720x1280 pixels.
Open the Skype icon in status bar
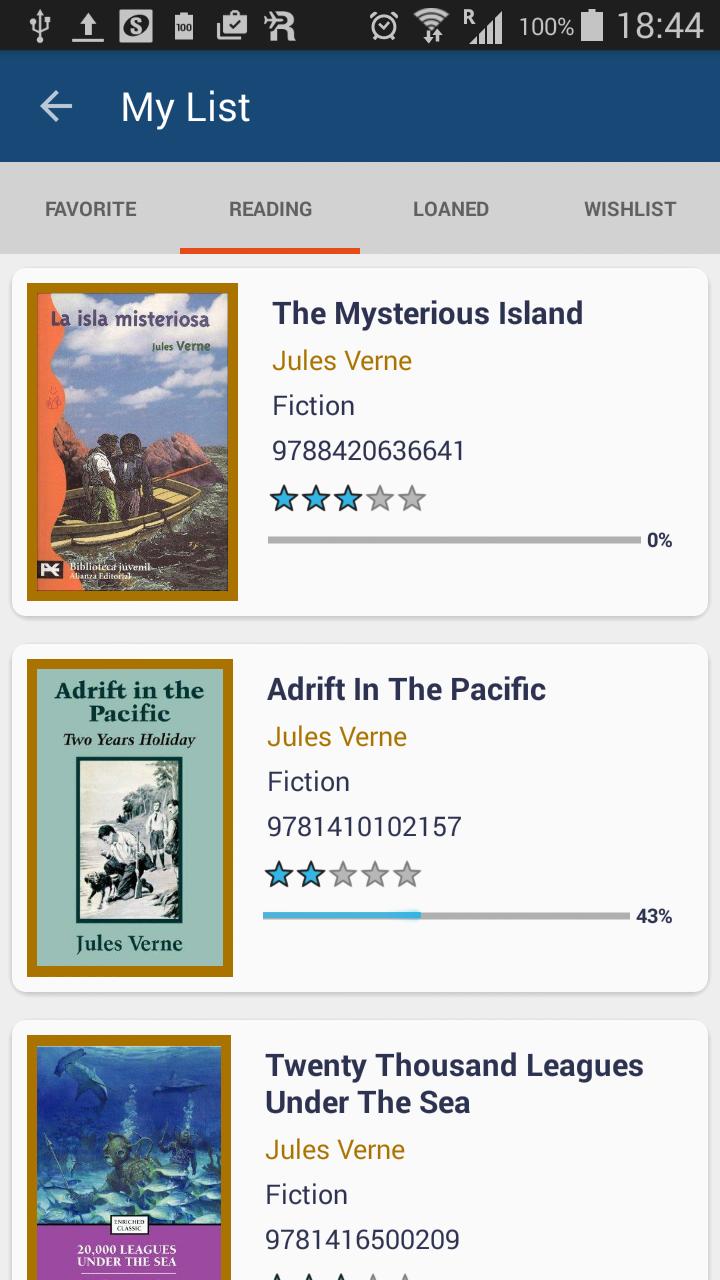click(137, 26)
